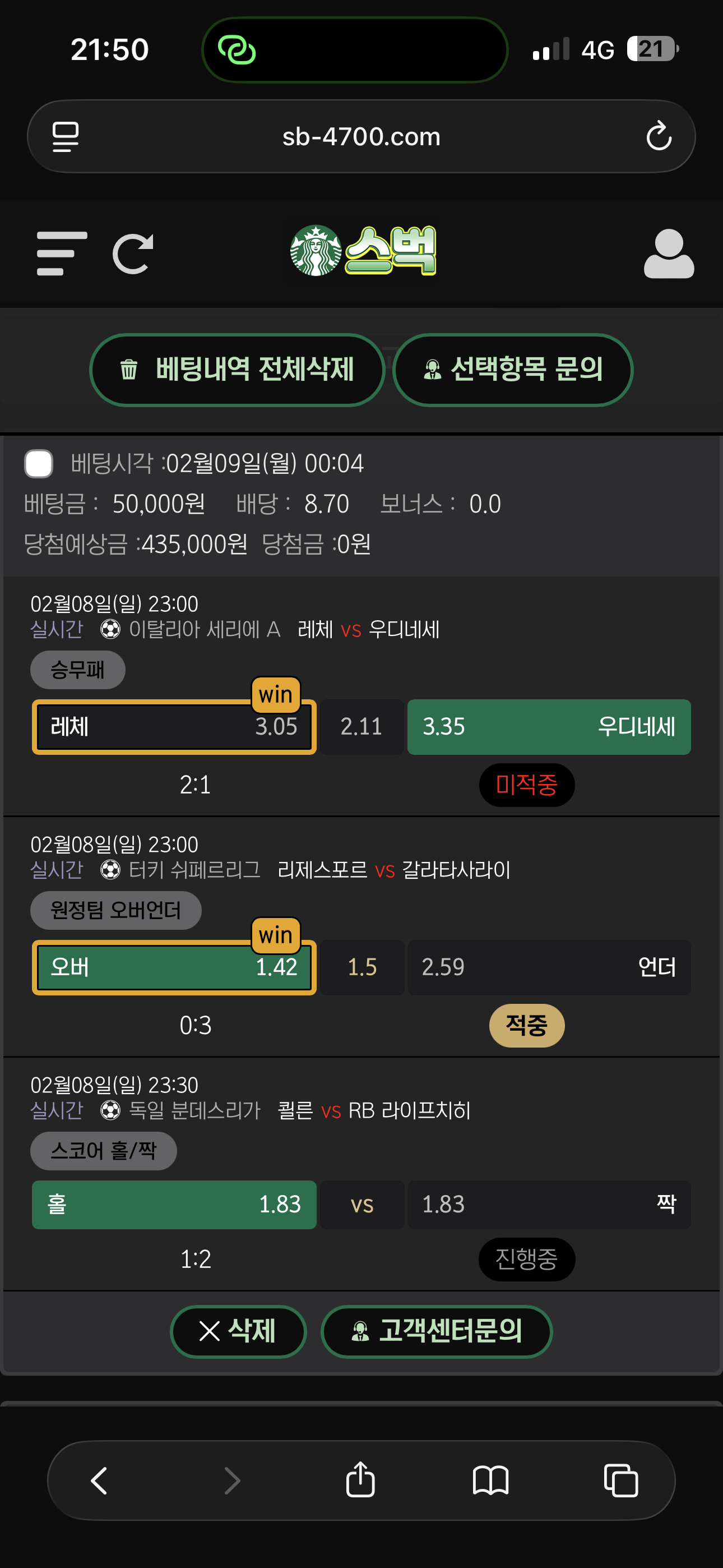This screenshot has height=1568, width=723.
Task: Tap the sb-4700.com address bar
Action: pos(361,136)
